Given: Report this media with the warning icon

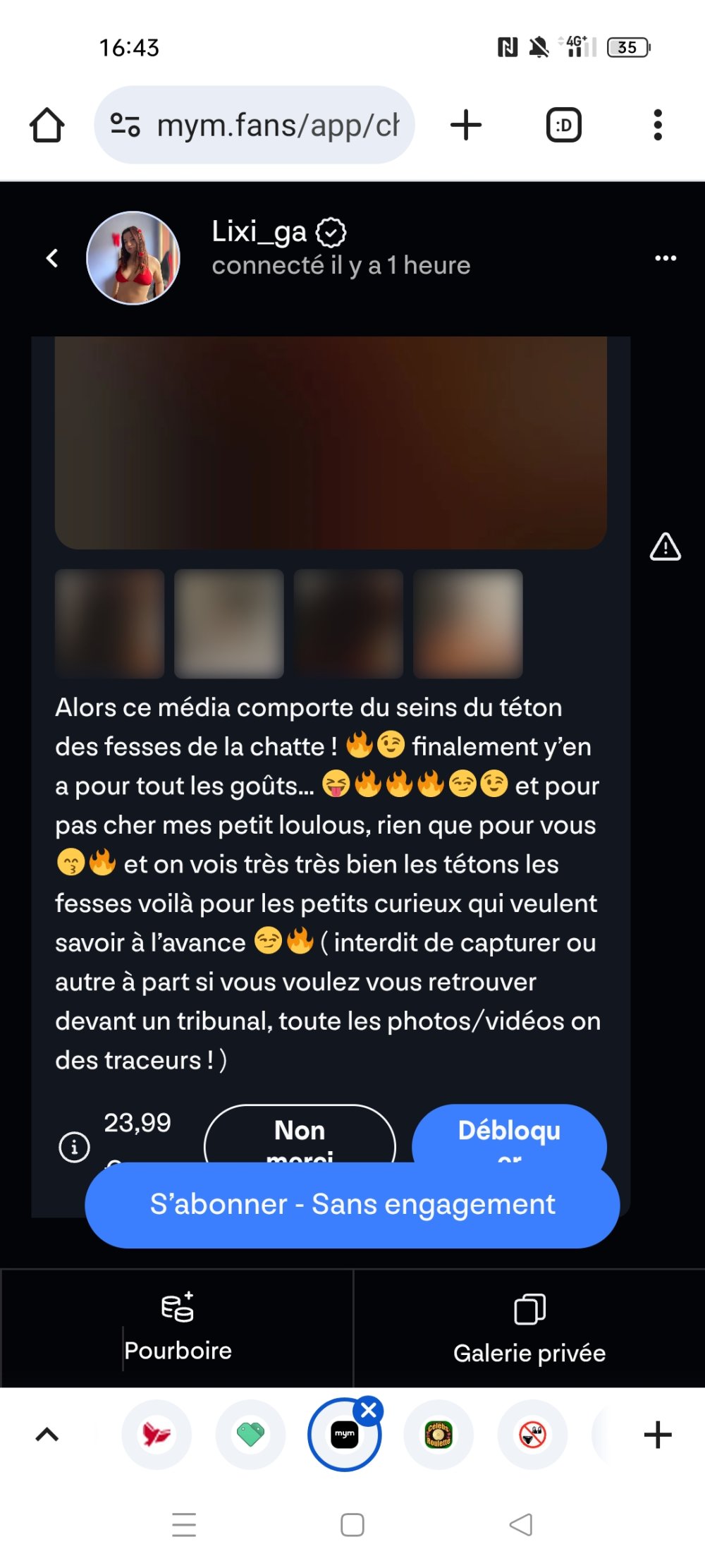Looking at the screenshot, I should coord(665,547).
